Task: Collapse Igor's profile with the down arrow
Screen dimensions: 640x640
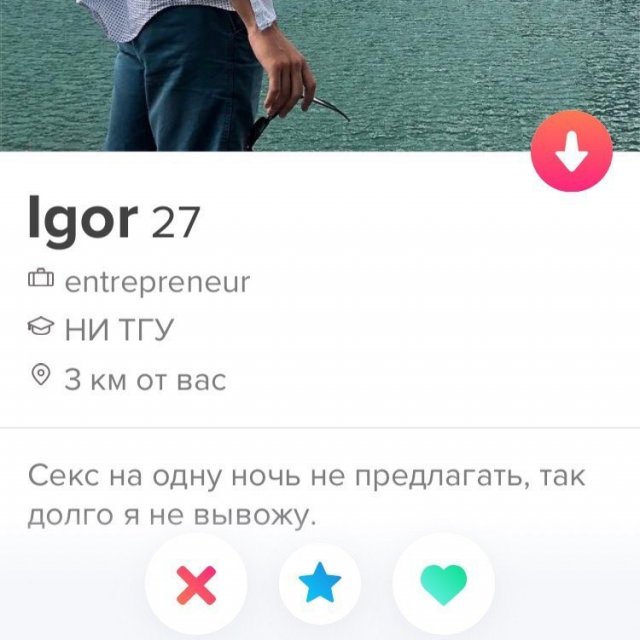Action: point(571,151)
